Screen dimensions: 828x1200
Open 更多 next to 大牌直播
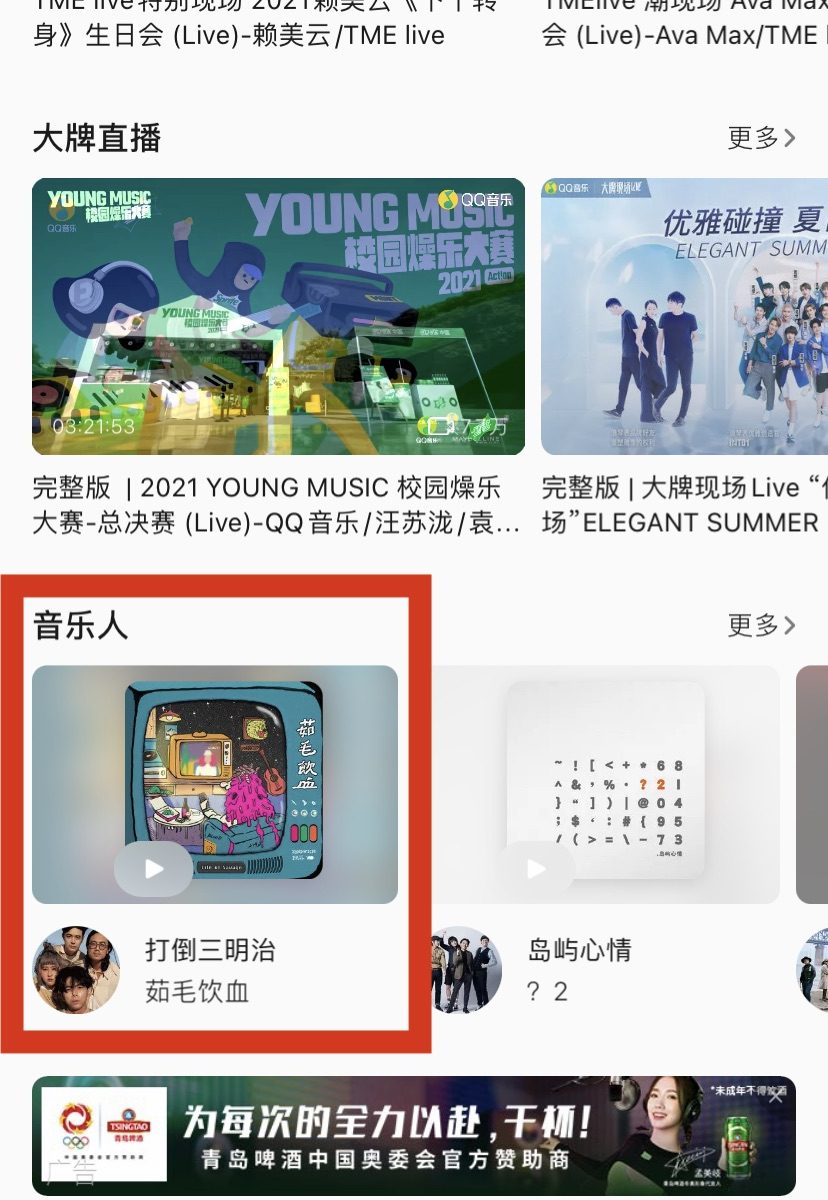(761, 138)
